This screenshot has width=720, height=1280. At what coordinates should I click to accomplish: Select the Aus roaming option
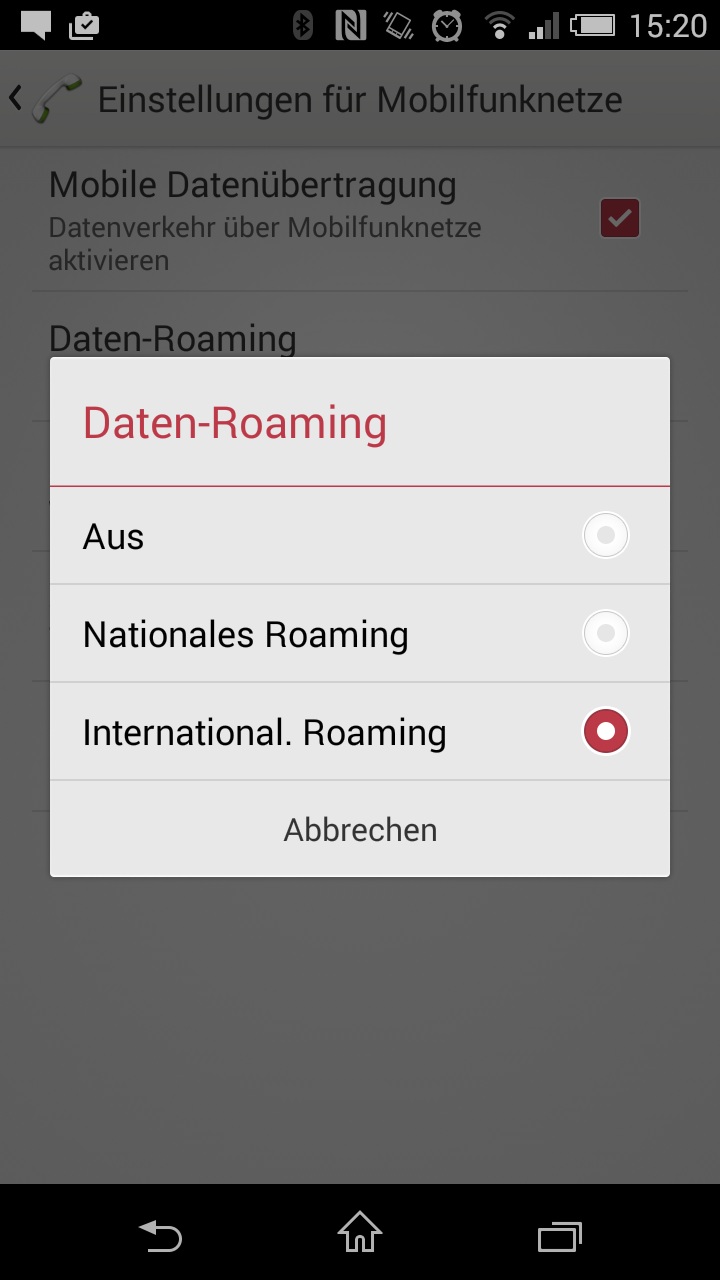point(360,536)
